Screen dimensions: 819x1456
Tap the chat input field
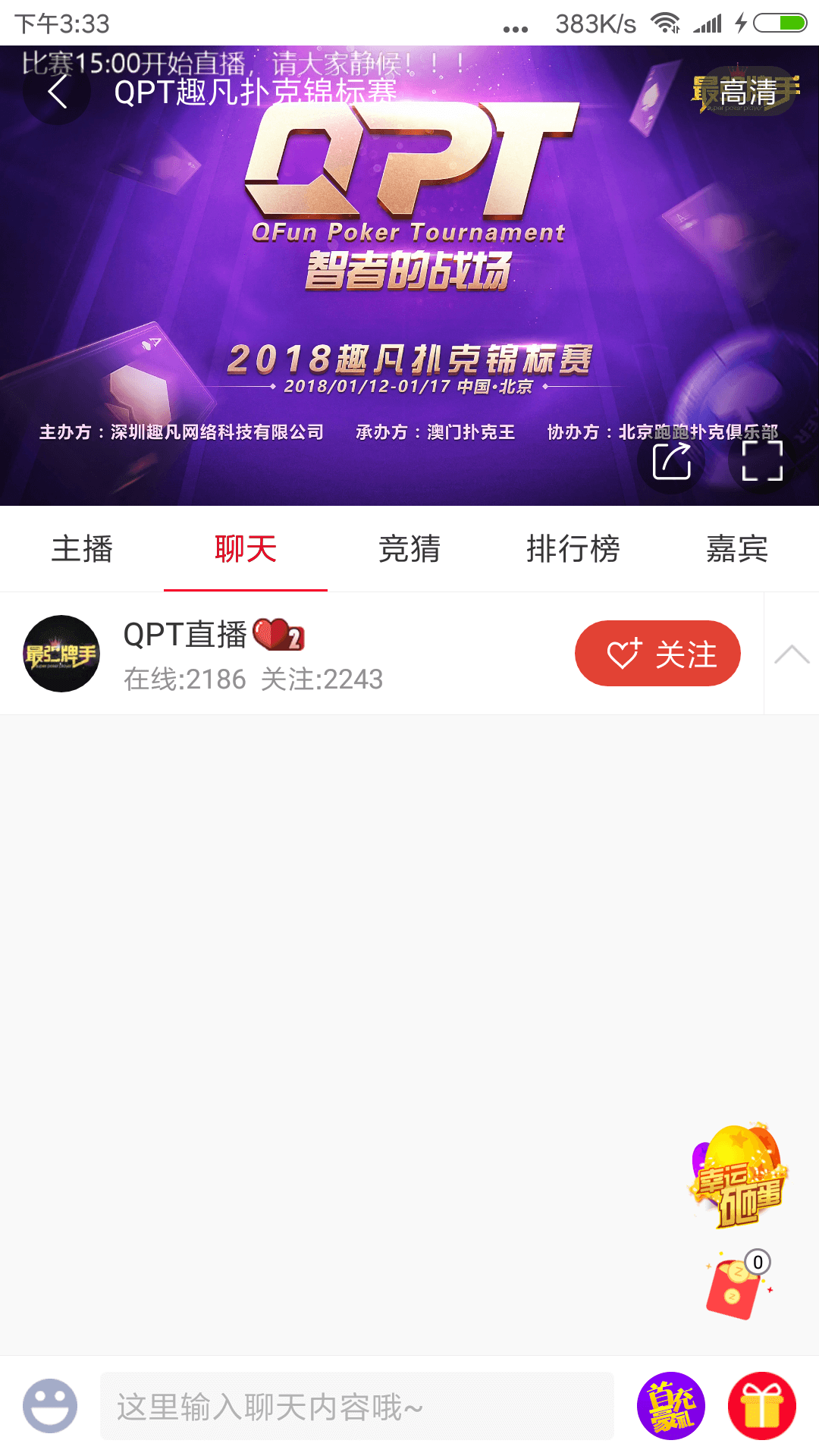coord(356,1406)
